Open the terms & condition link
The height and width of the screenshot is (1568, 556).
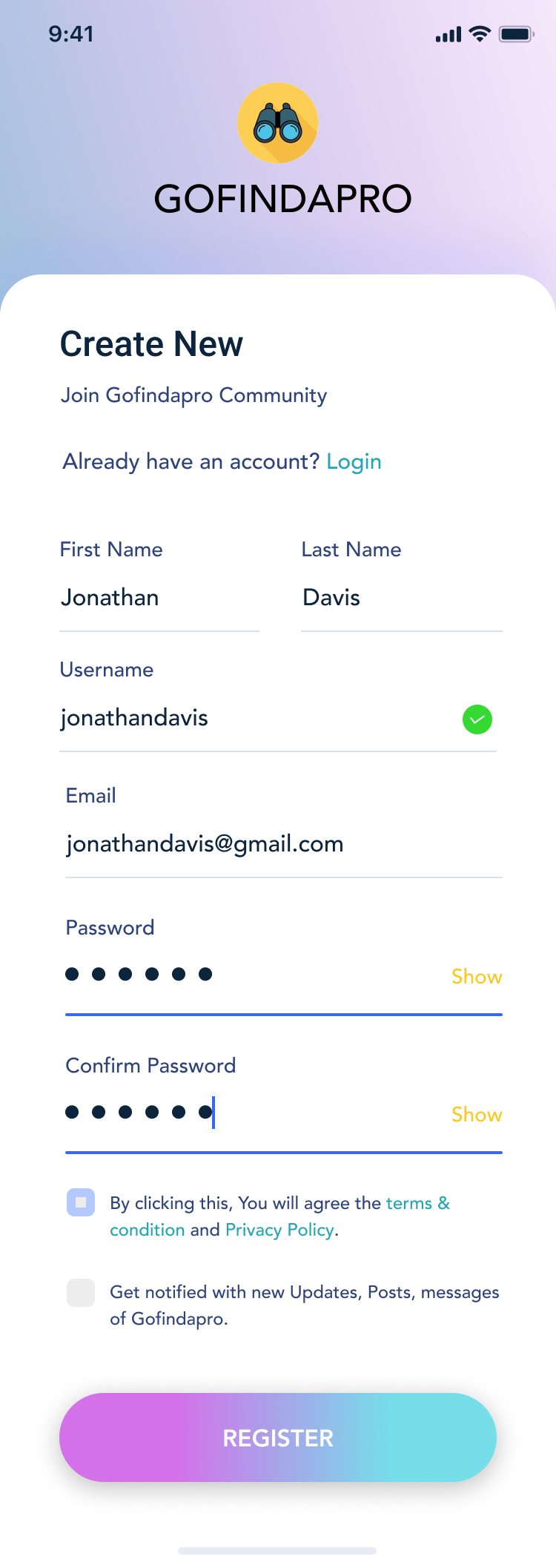click(417, 1203)
